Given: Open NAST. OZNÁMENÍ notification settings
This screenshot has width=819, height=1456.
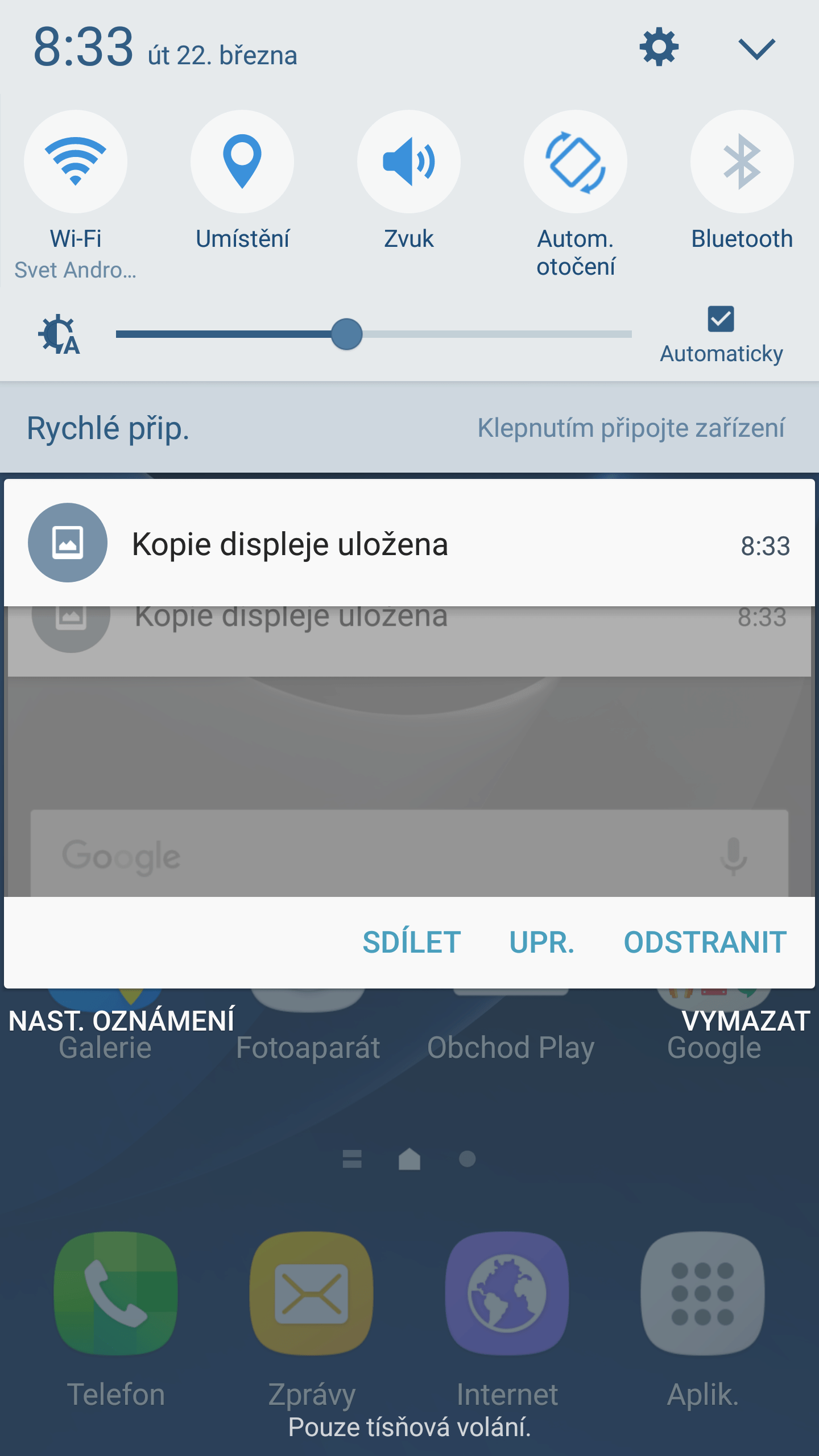Looking at the screenshot, I should 122,1021.
